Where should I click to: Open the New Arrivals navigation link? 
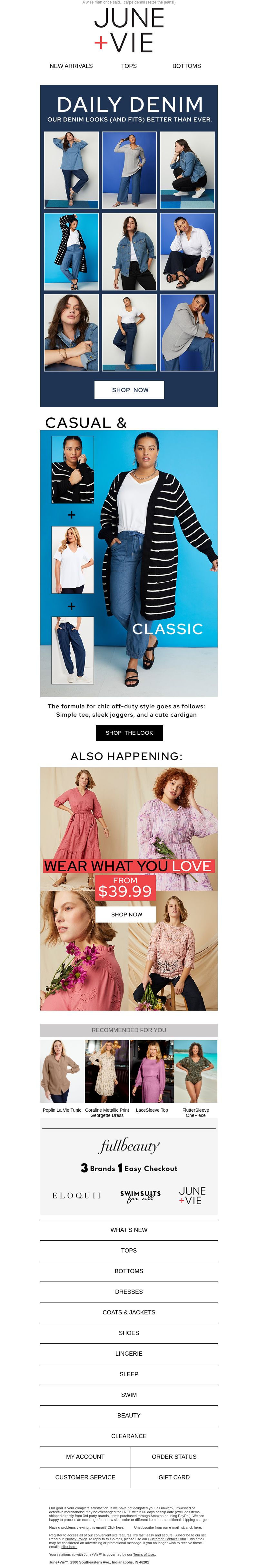coord(71,66)
